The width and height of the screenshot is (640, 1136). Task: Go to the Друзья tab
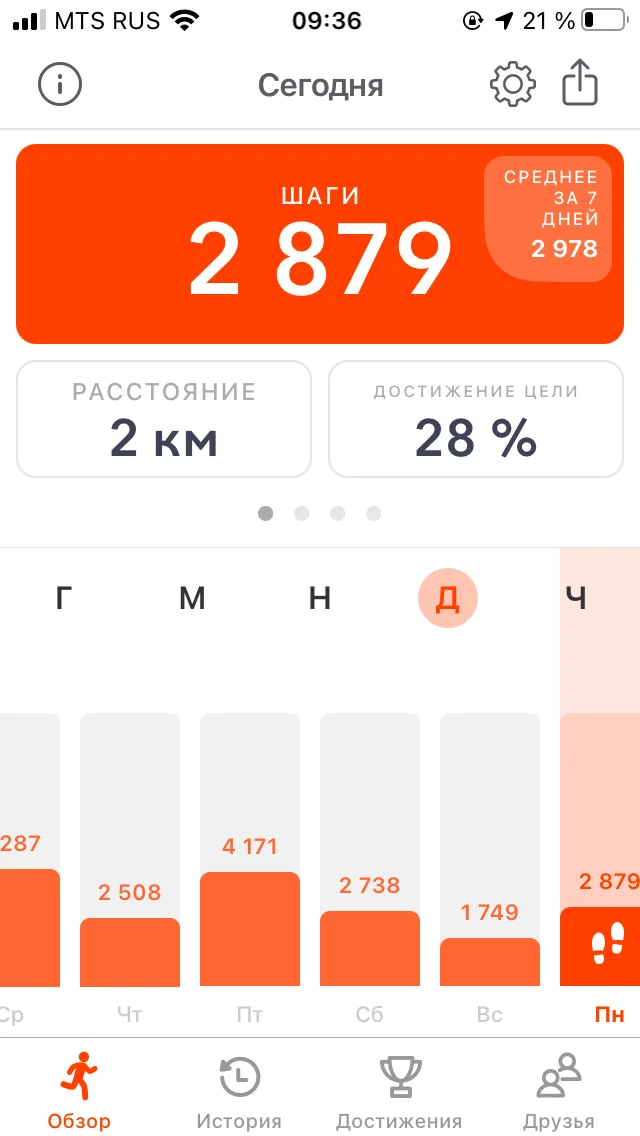559,1093
